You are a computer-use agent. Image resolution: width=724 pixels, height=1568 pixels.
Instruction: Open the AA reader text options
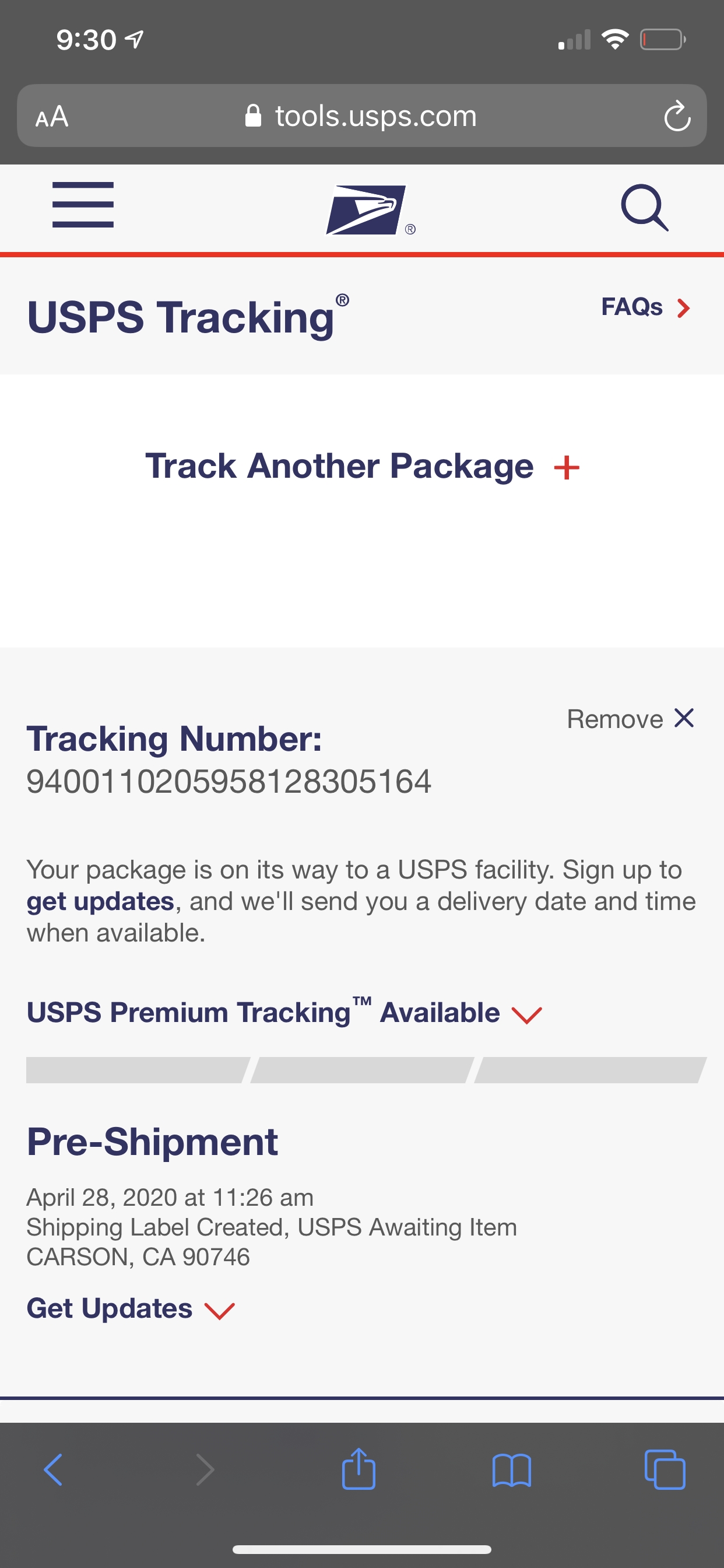point(52,116)
